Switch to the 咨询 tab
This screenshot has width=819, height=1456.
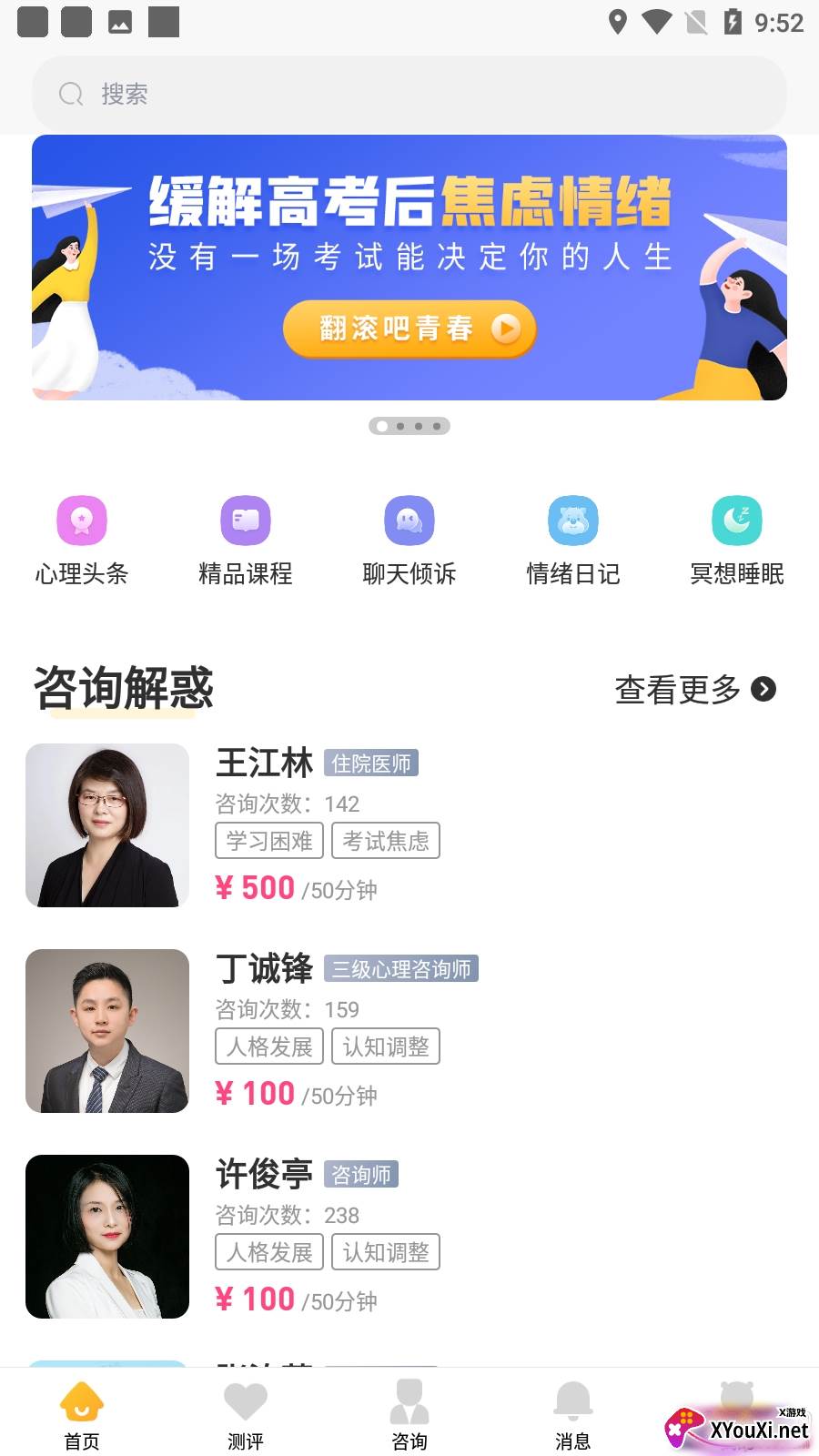(x=409, y=1414)
